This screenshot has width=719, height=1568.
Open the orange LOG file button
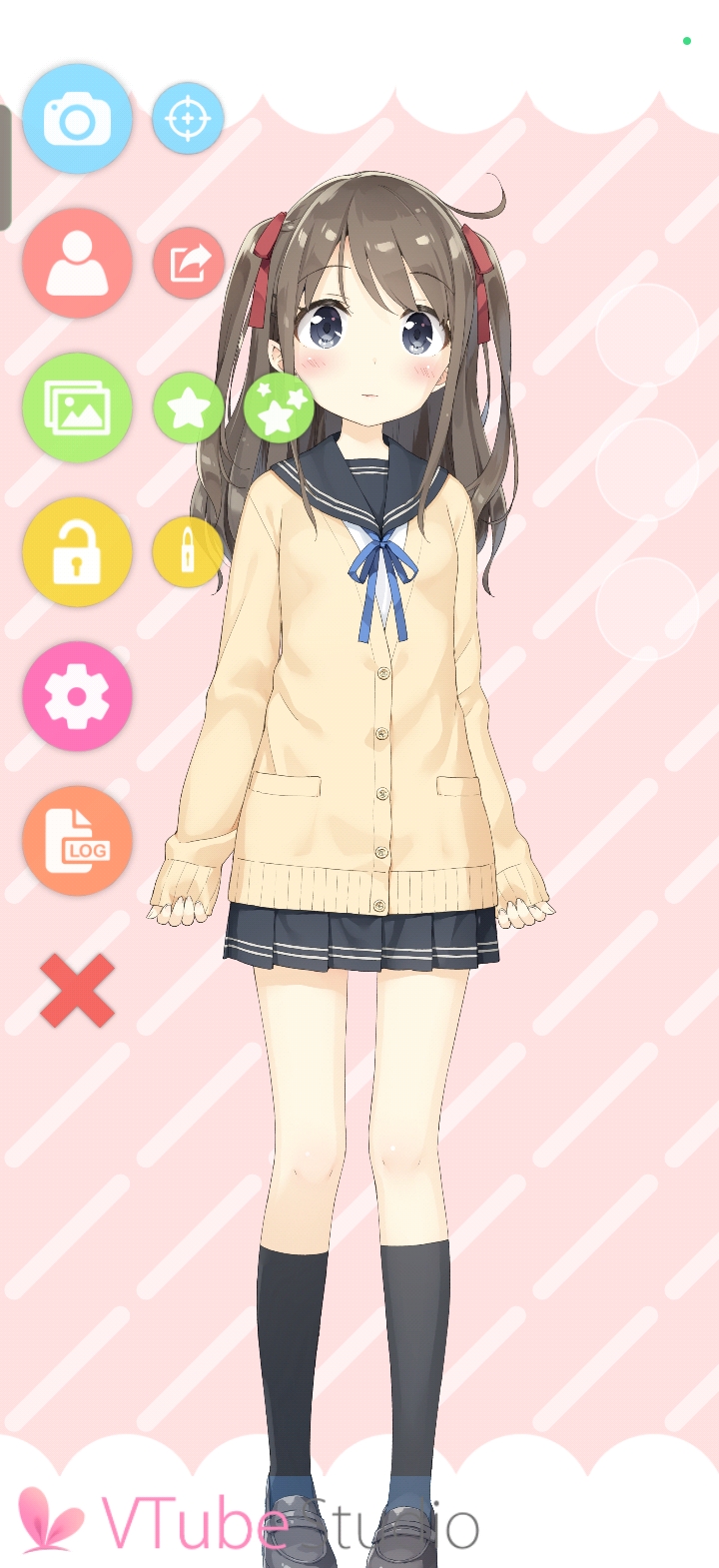point(77,841)
